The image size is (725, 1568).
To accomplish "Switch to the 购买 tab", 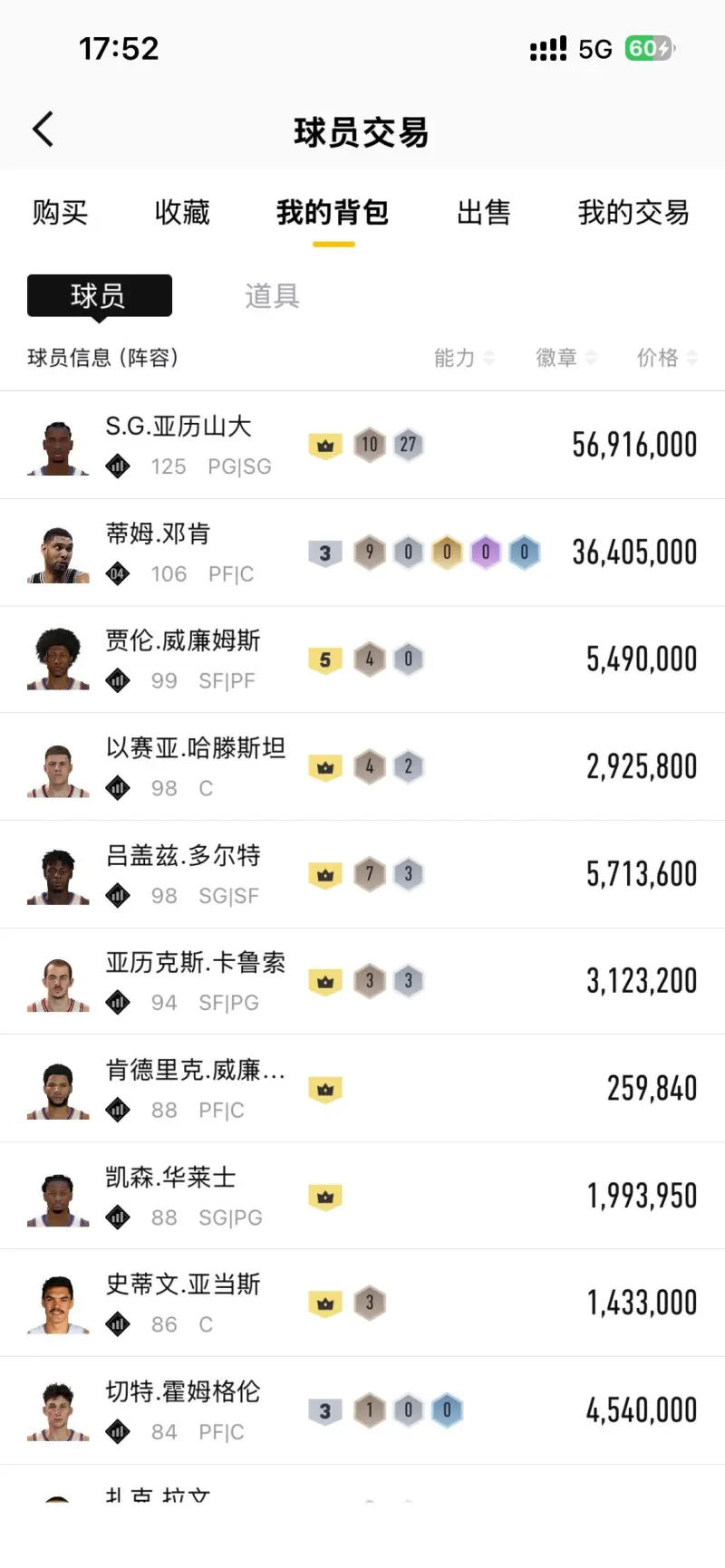I will coord(60,213).
